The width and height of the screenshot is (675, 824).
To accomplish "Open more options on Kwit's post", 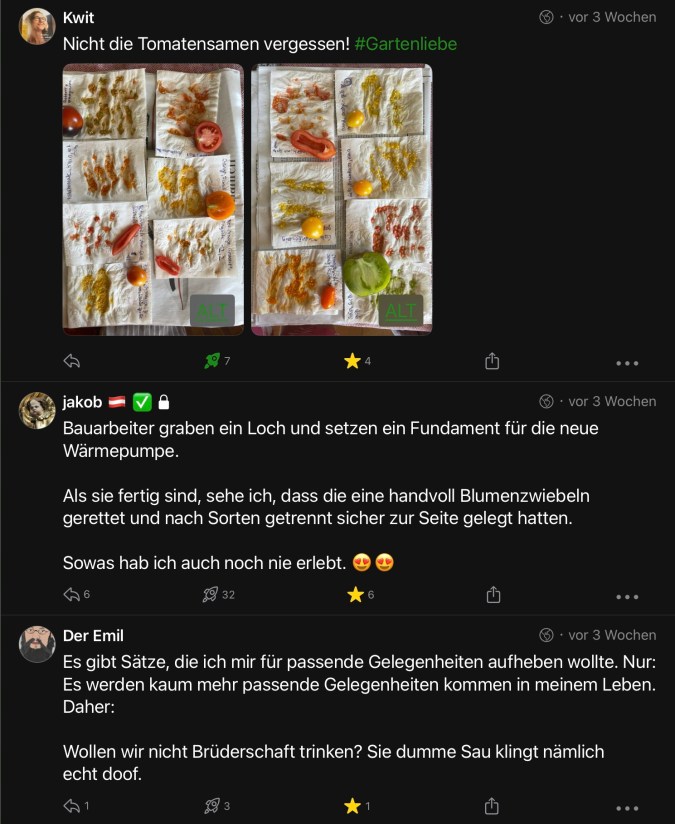I will tap(627, 363).
